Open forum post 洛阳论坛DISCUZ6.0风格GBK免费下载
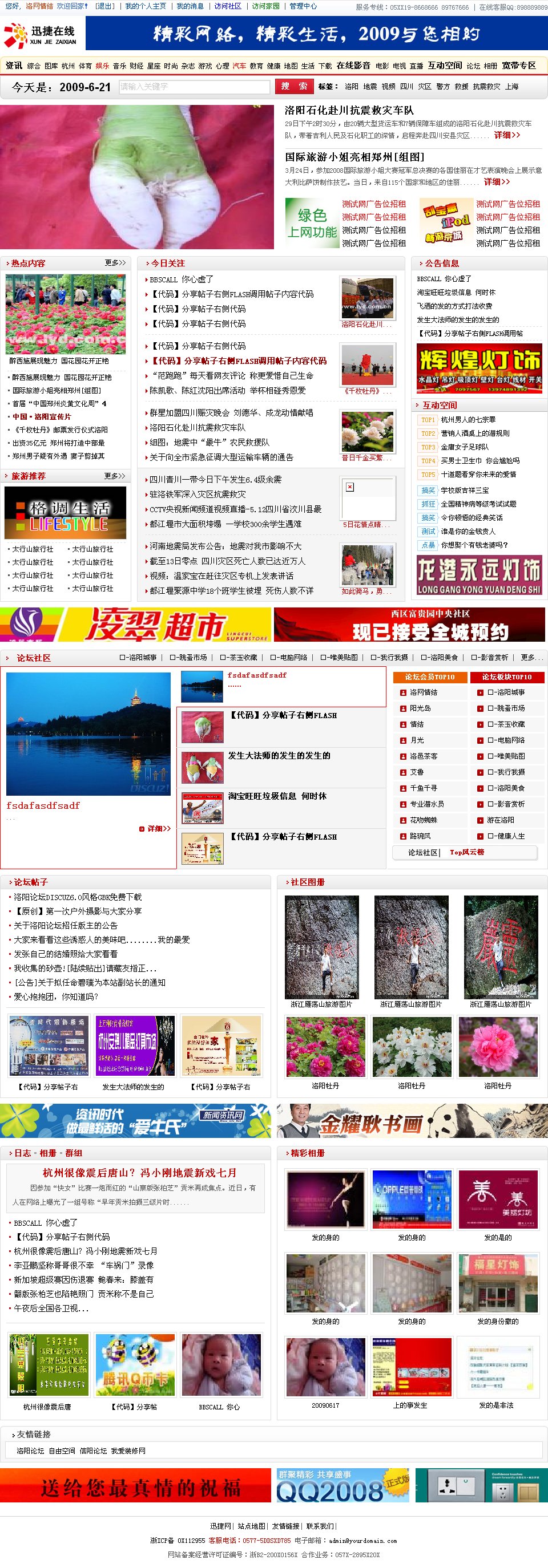The height and width of the screenshot is (1568, 548). point(77,897)
